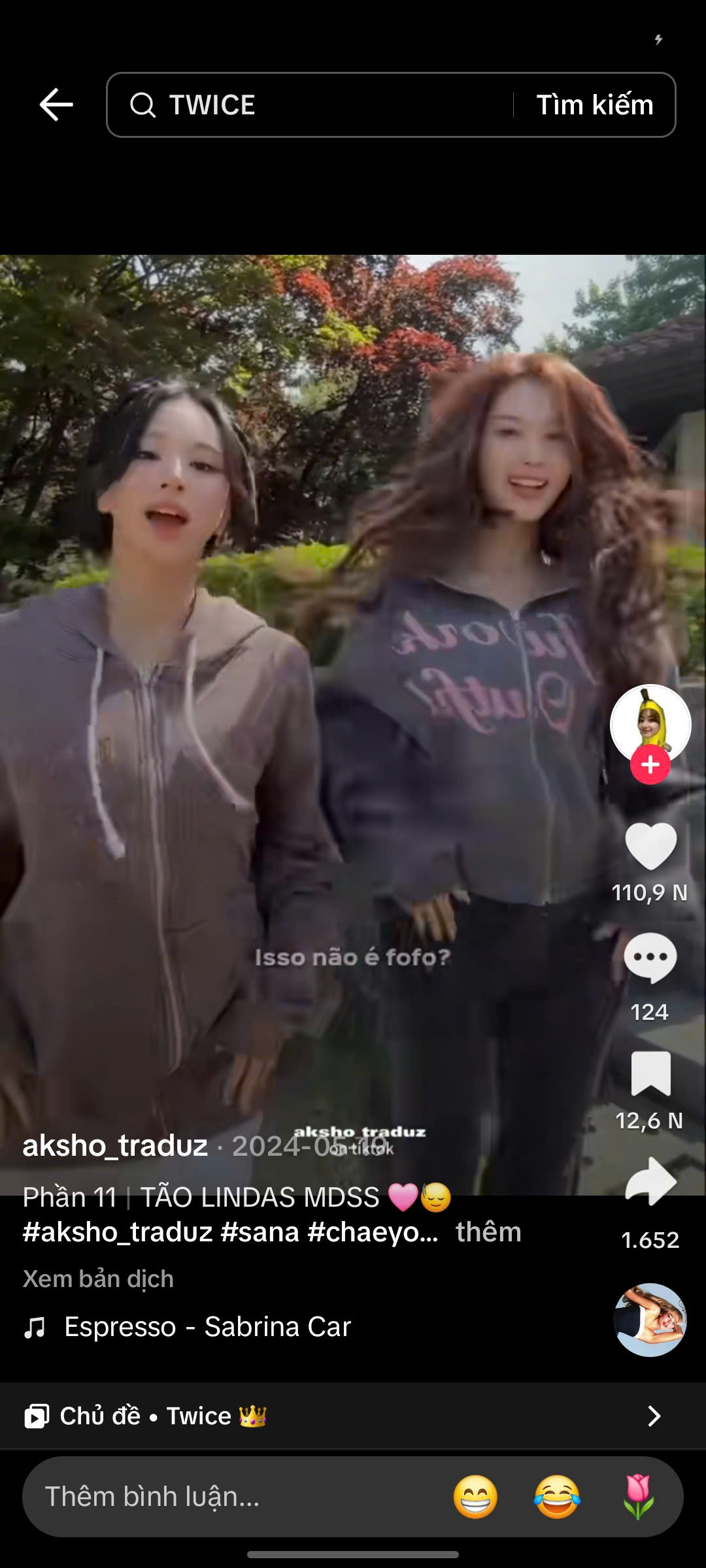
Task: Open the aksho_traduz username link
Action: pyautogui.click(x=115, y=1146)
